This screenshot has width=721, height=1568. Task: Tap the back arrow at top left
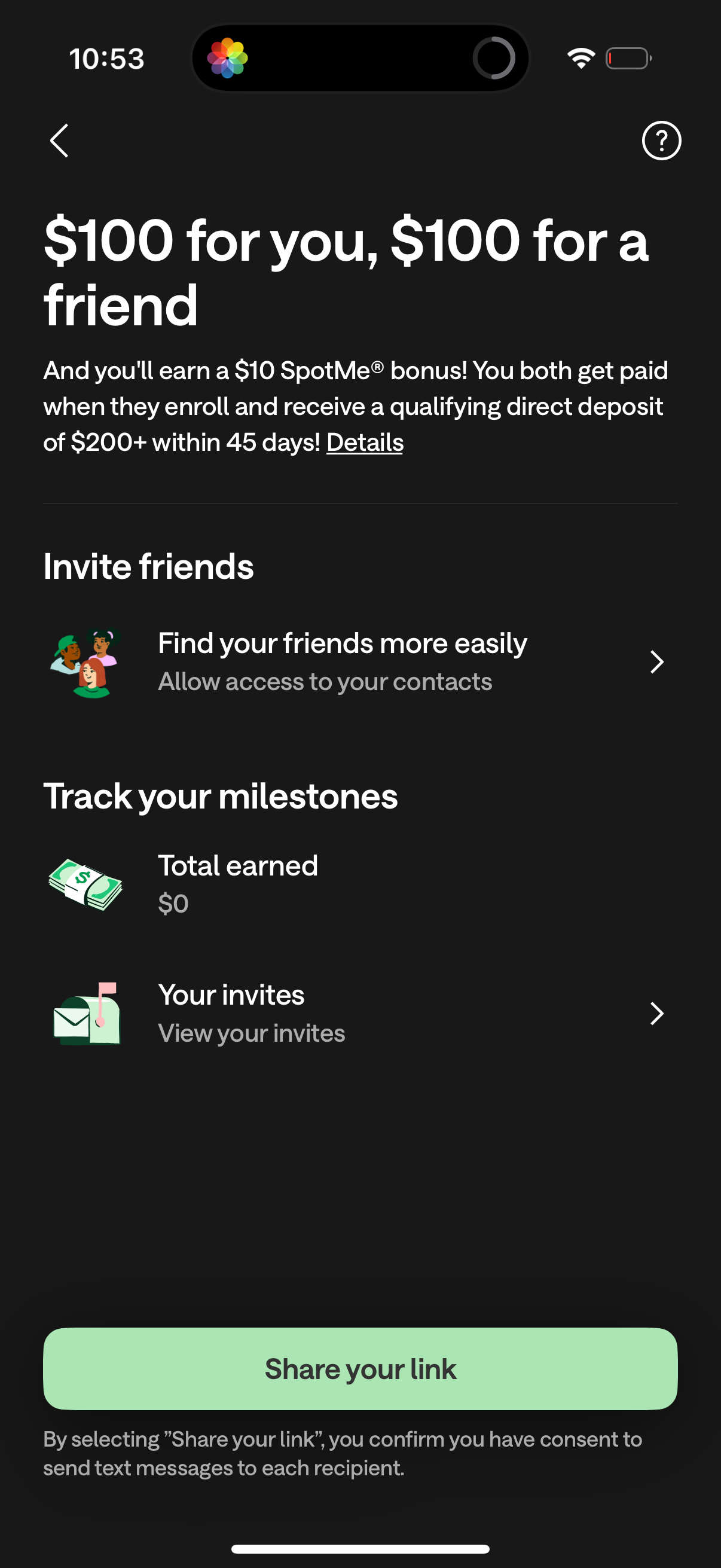pyautogui.click(x=59, y=141)
